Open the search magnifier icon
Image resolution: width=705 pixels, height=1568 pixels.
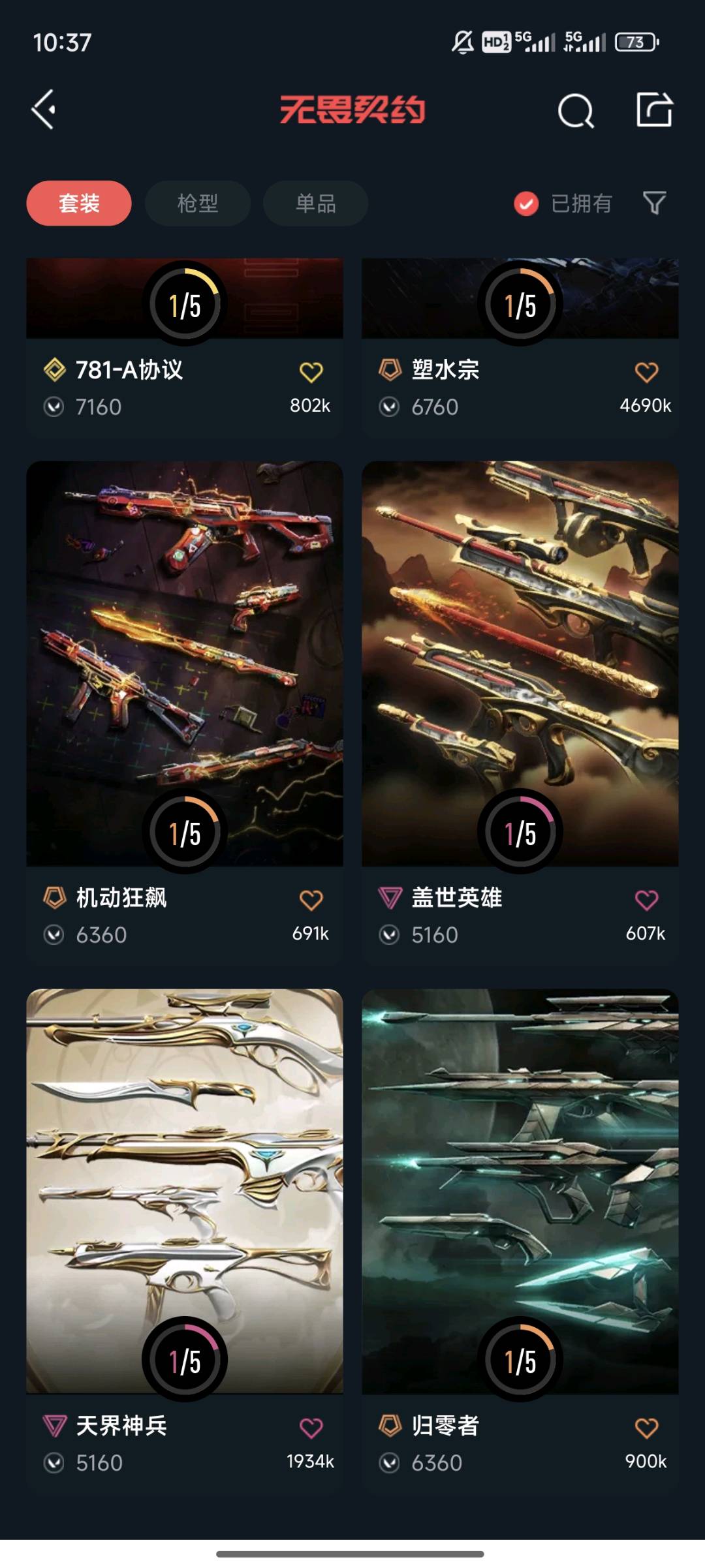[x=576, y=110]
